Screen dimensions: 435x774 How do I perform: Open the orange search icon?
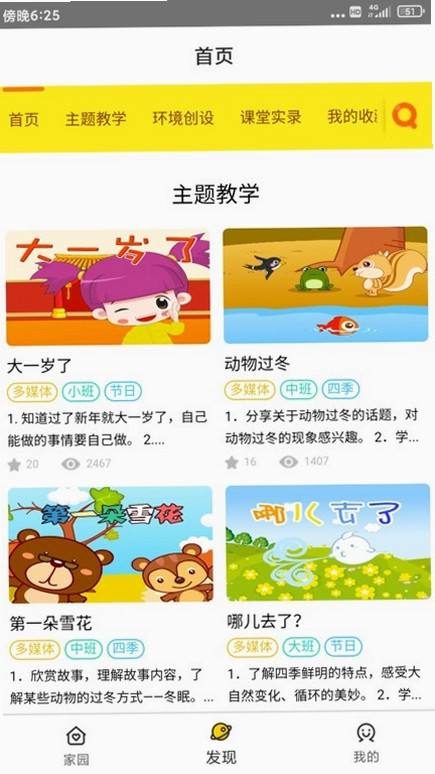click(x=405, y=117)
